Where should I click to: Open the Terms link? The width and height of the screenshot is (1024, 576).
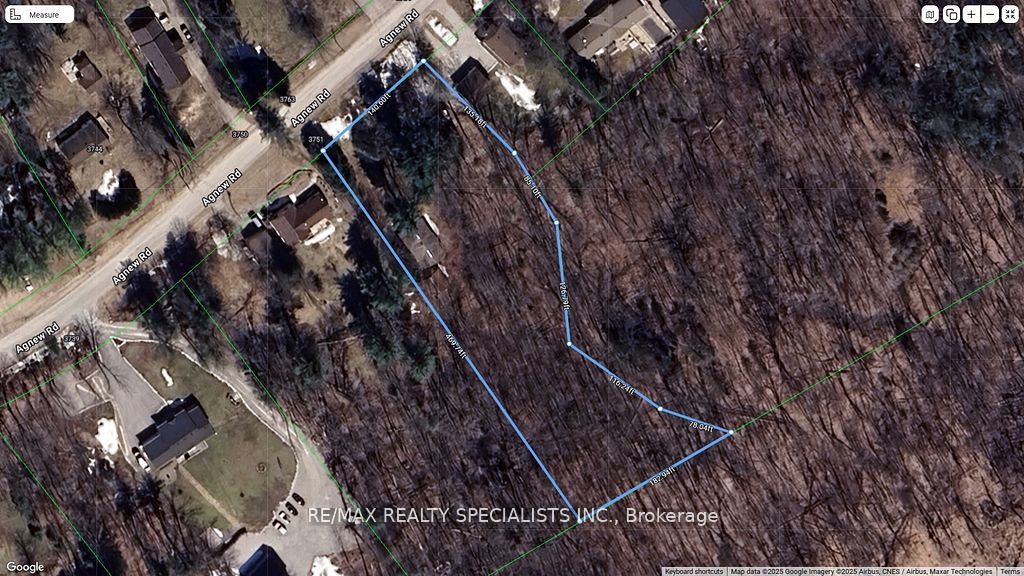1010,571
